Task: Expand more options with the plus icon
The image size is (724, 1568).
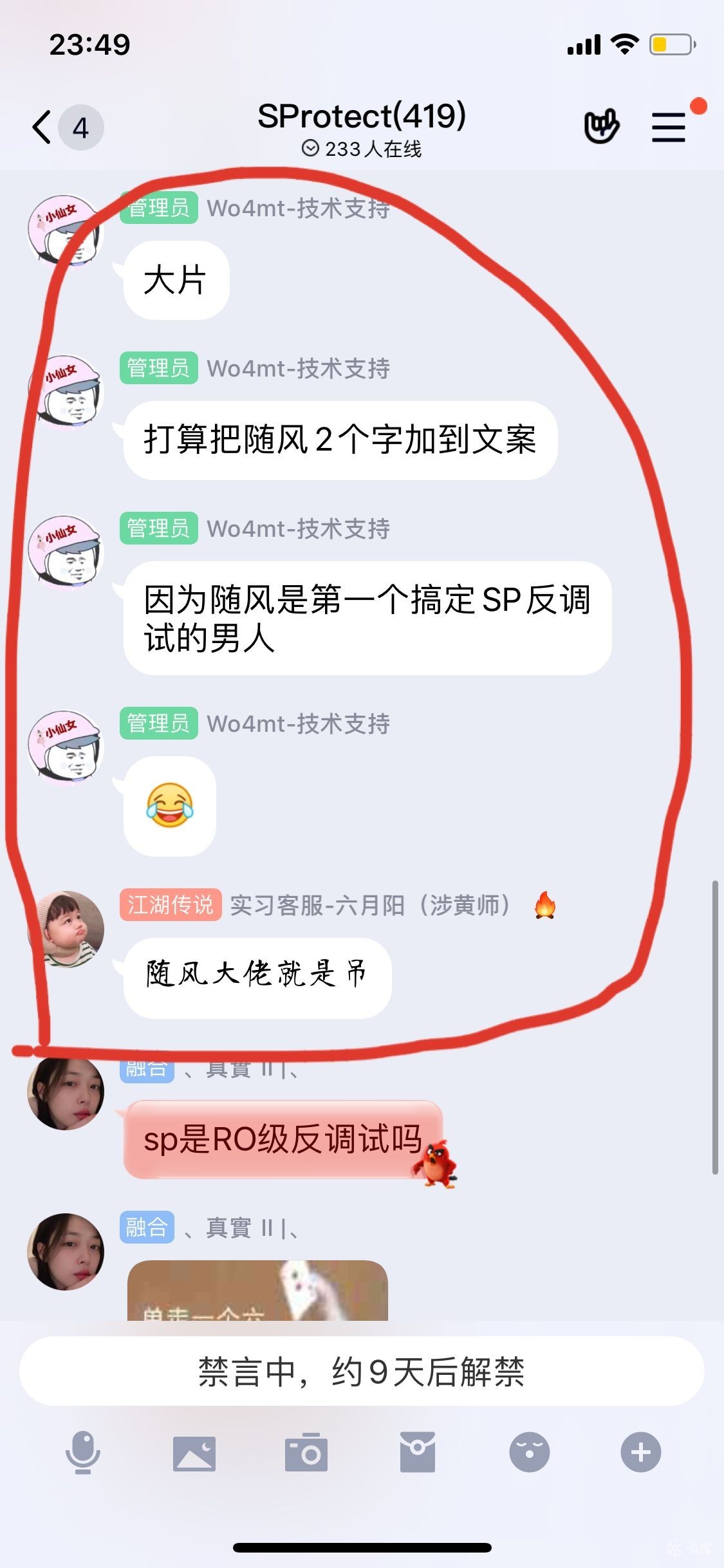Action: [x=640, y=1452]
